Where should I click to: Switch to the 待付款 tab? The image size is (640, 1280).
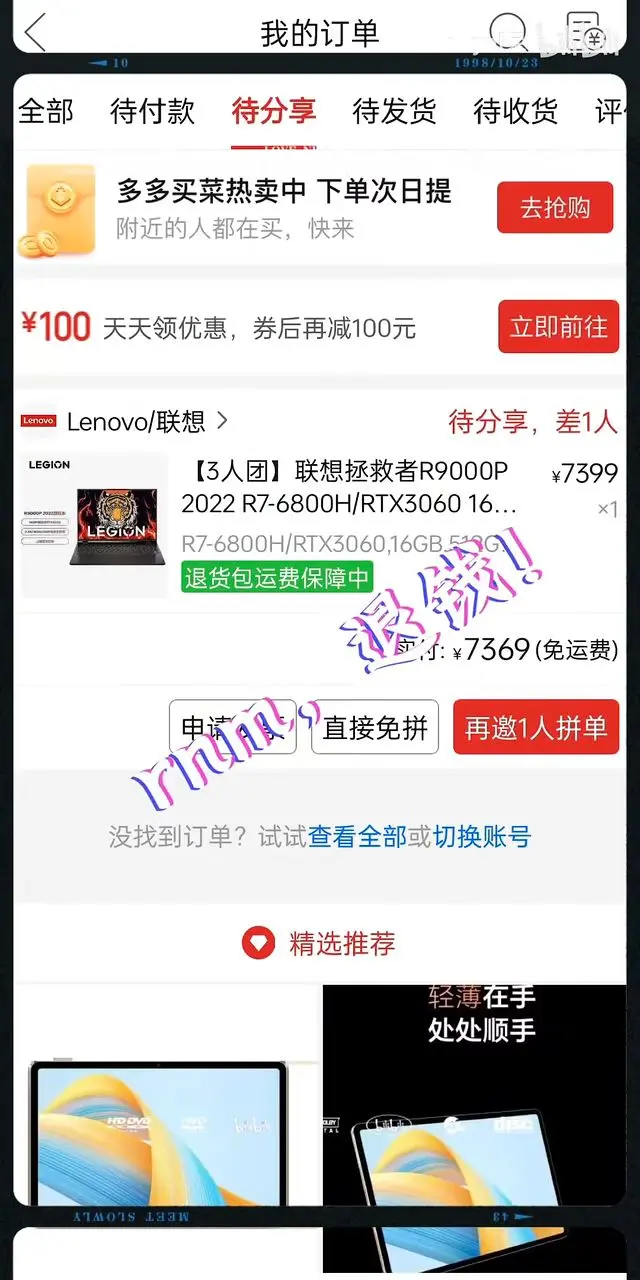152,112
